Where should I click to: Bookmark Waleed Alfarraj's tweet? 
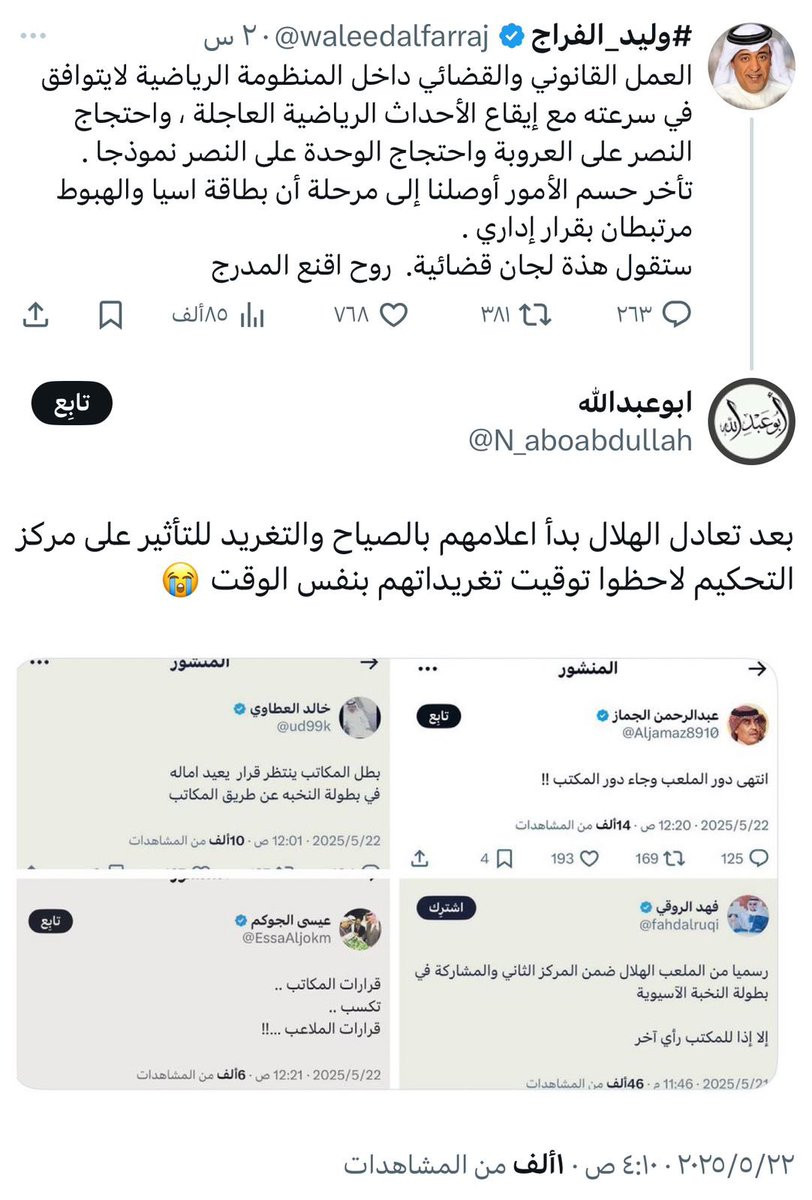pyautogui.click(x=111, y=315)
